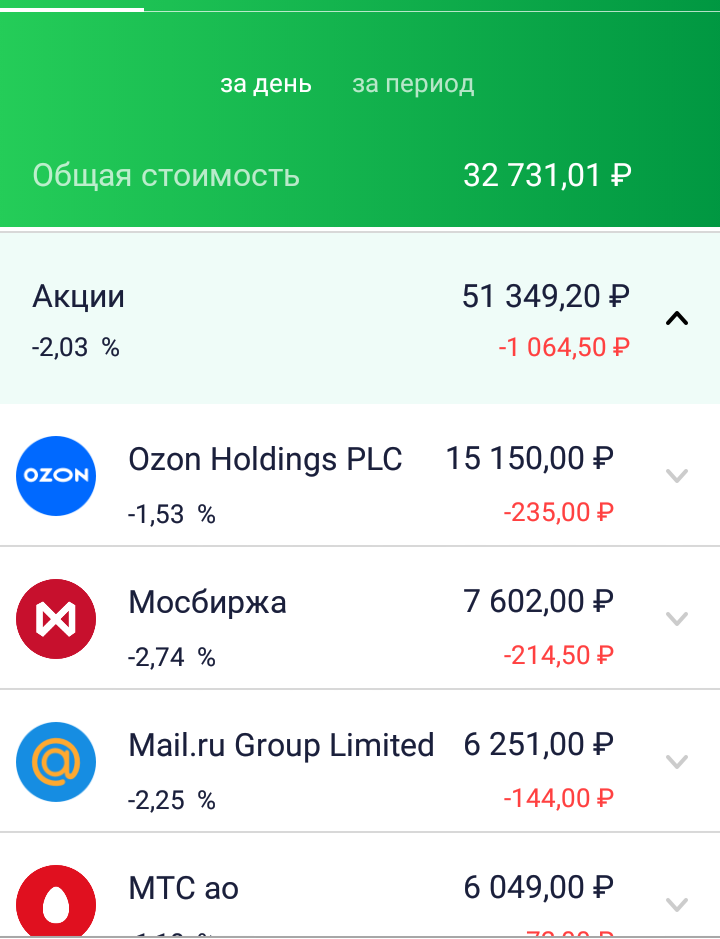Tap the Общая стоимость label
Image resolution: width=720 pixels, height=939 pixels.
click(166, 175)
